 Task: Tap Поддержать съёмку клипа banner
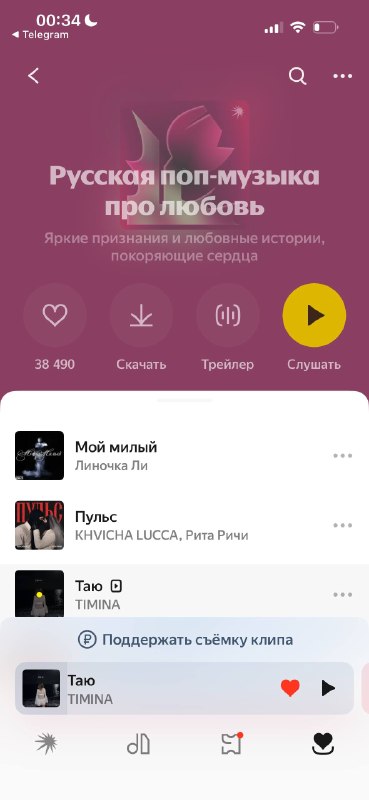[x=185, y=639]
